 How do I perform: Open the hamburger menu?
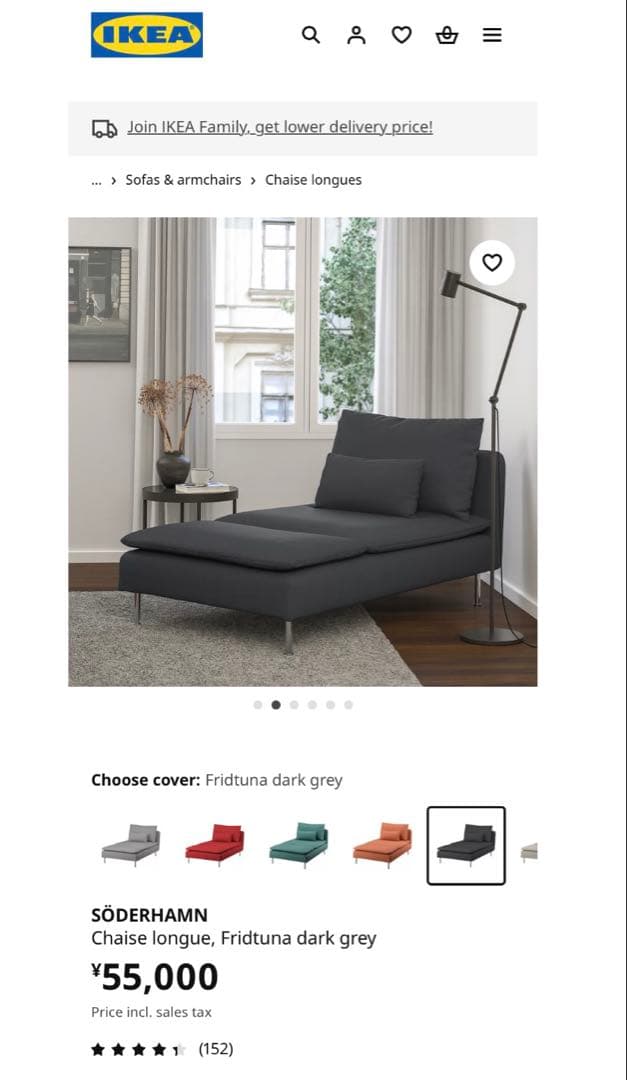[492, 35]
